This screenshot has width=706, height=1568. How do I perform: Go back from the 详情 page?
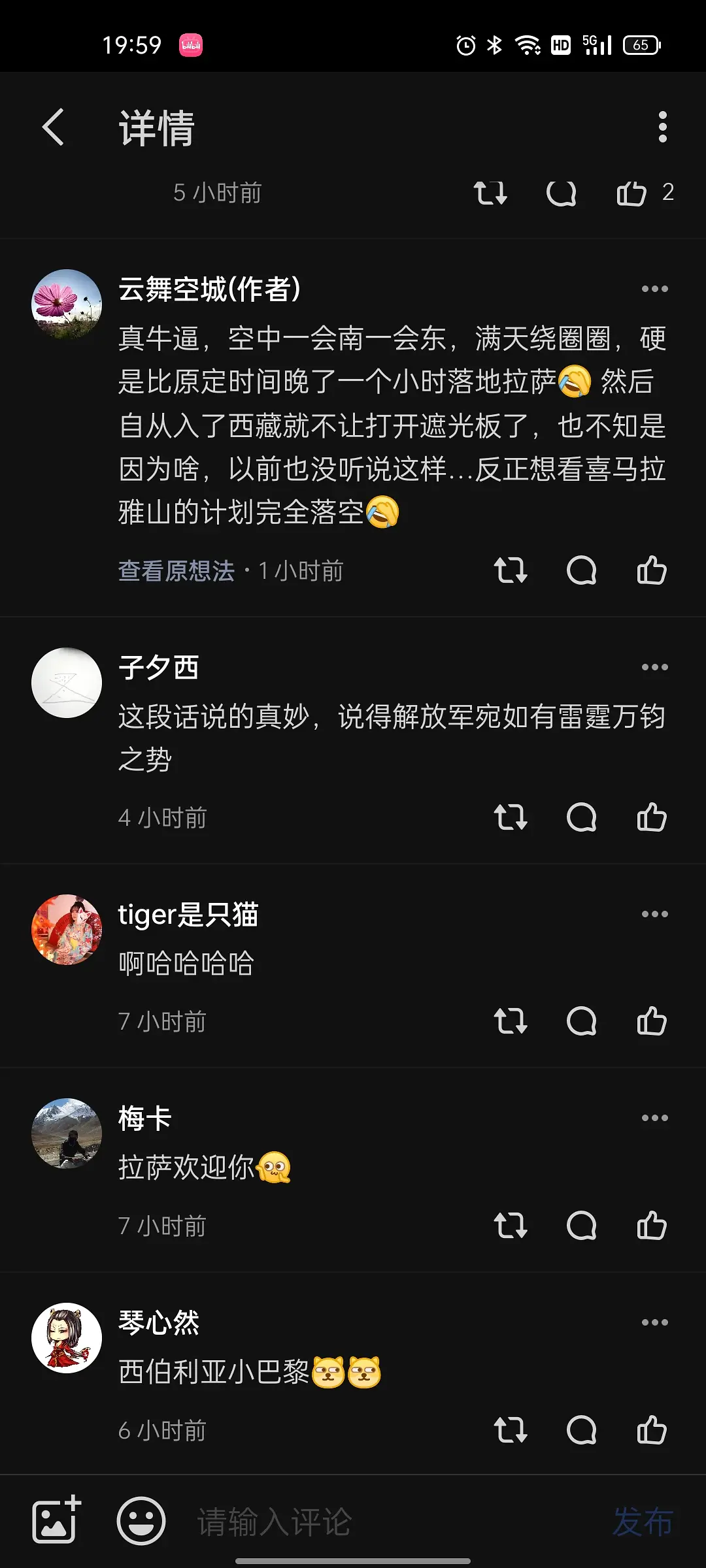pos(54,127)
